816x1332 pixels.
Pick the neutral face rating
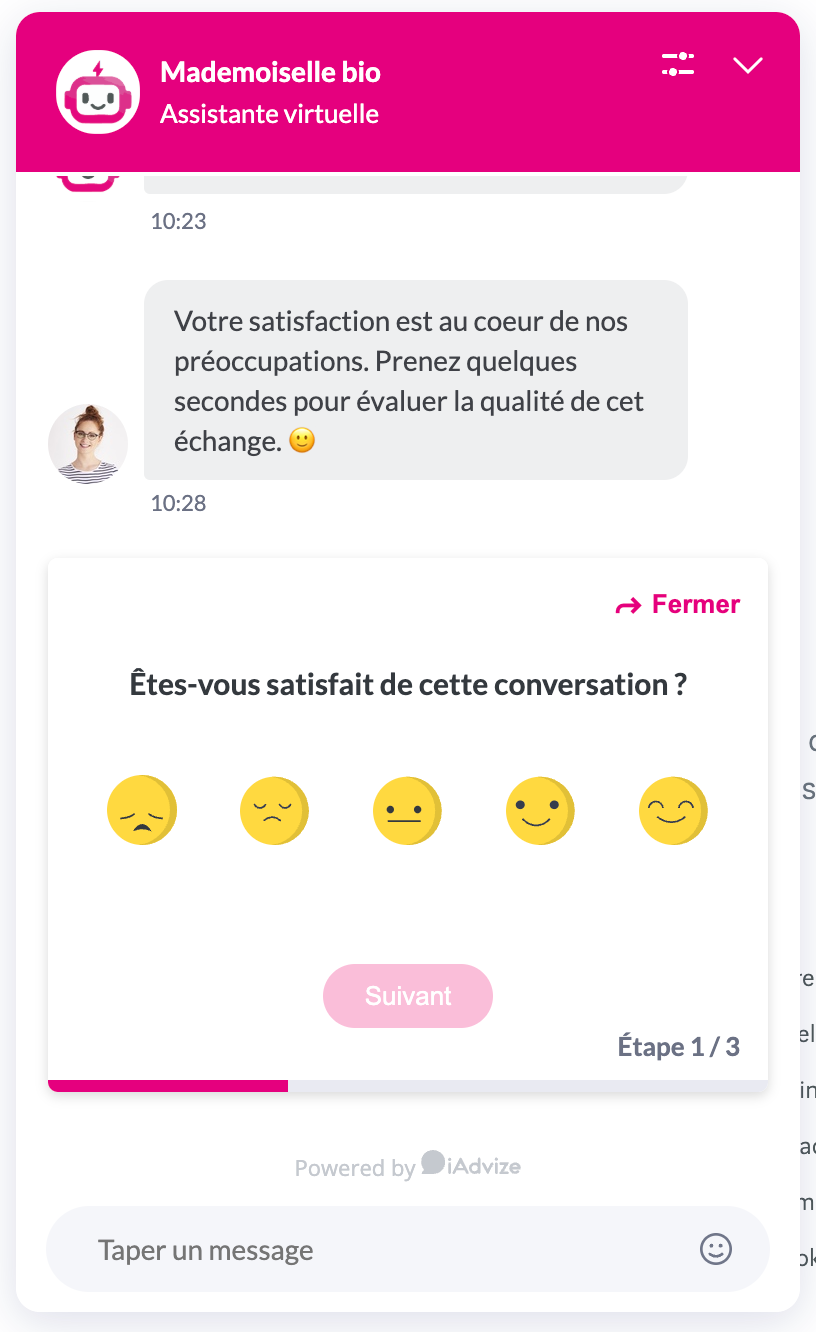(x=408, y=810)
